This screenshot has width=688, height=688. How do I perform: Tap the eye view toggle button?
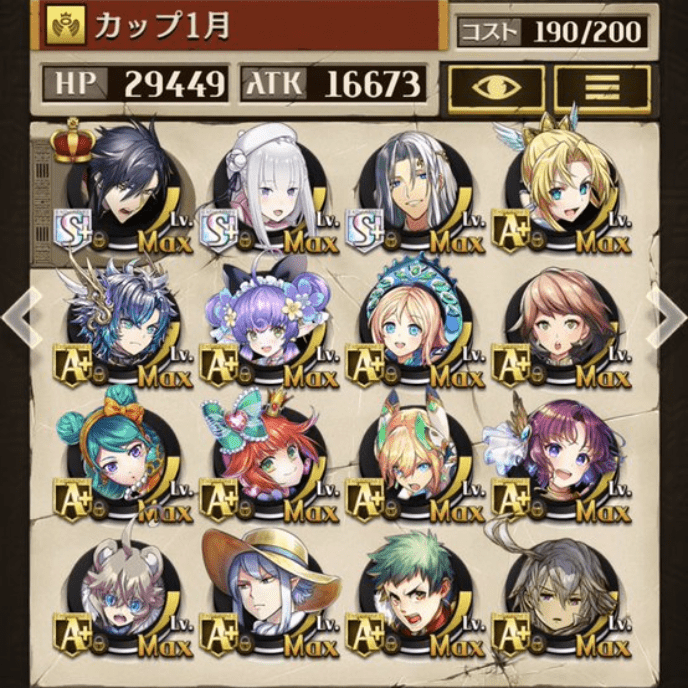[x=496, y=88]
